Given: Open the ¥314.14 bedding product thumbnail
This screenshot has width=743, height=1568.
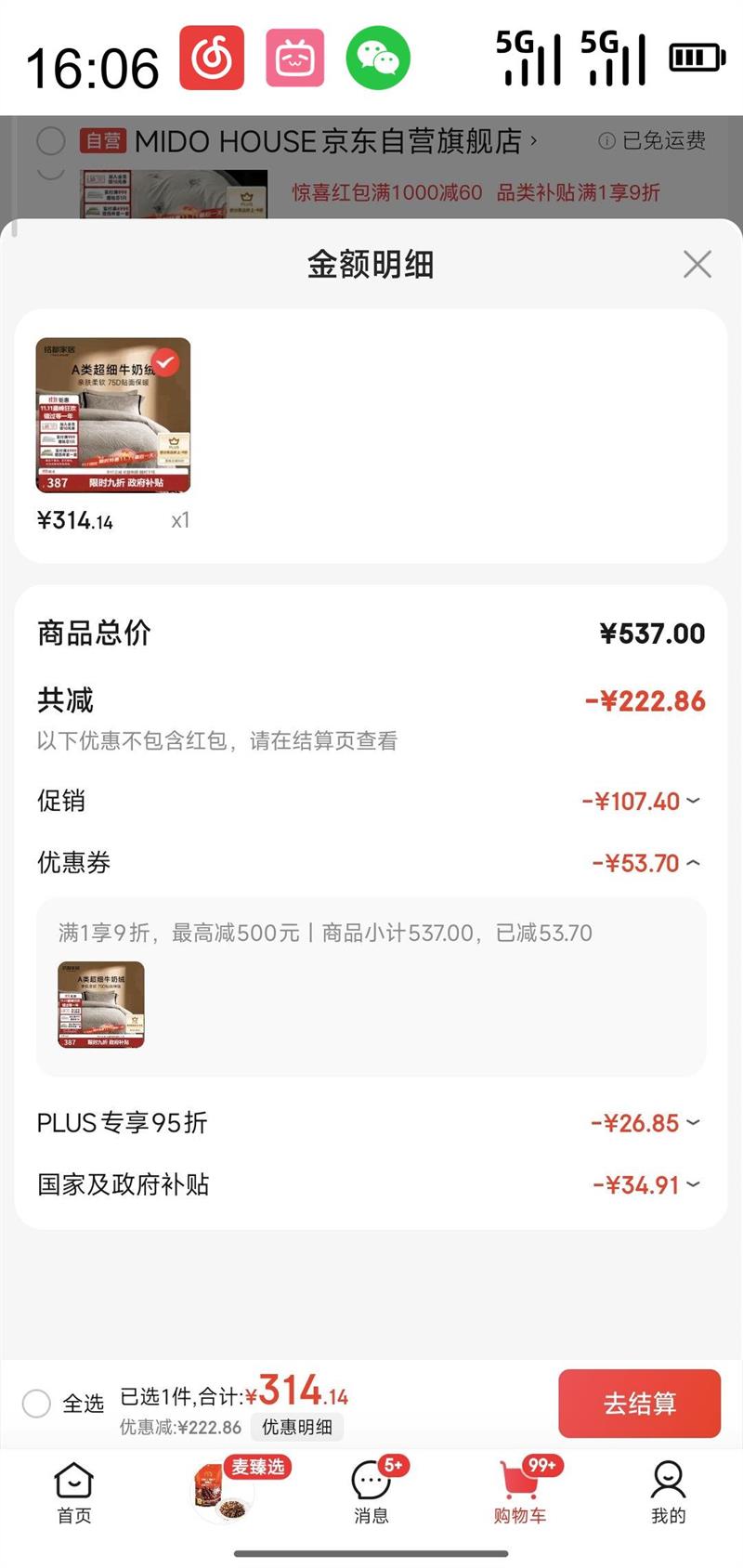Looking at the screenshot, I should (x=113, y=415).
